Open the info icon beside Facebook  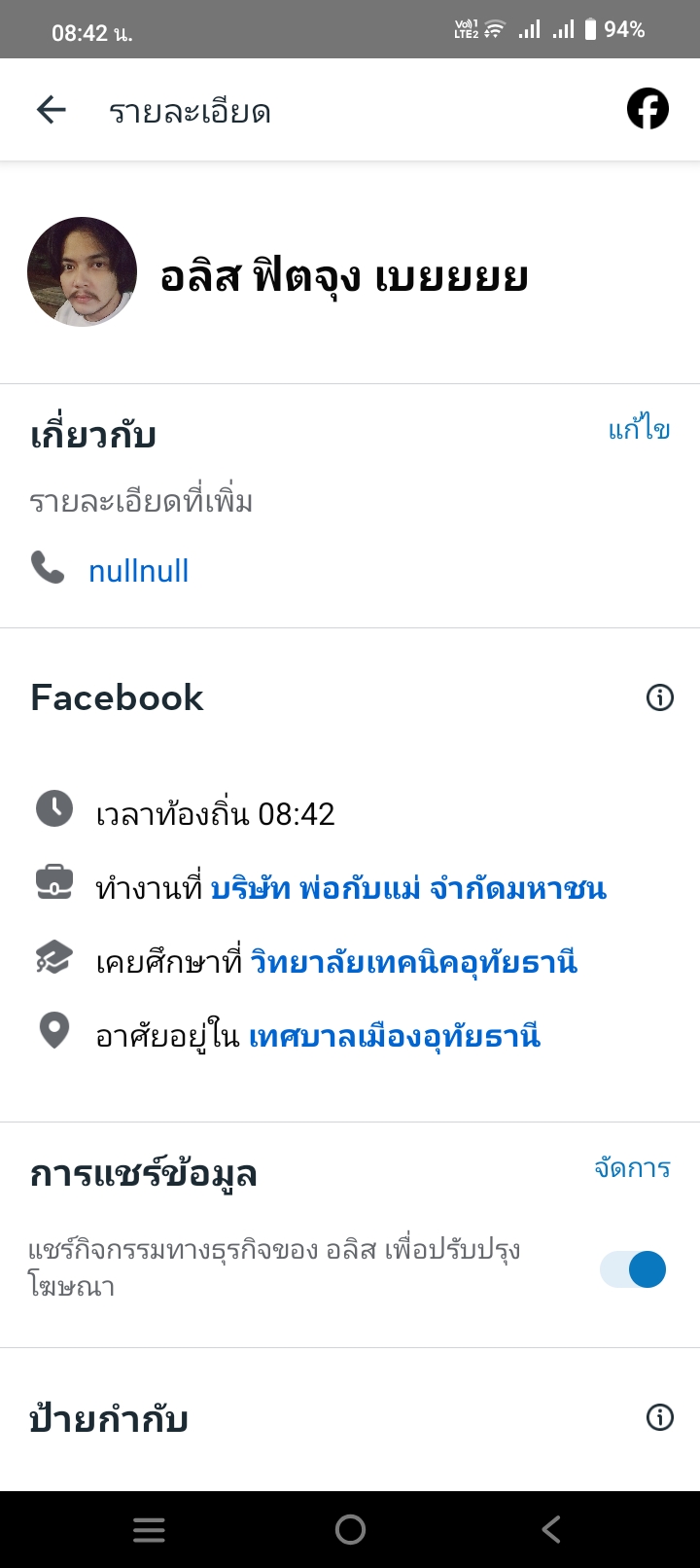[x=659, y=697]
